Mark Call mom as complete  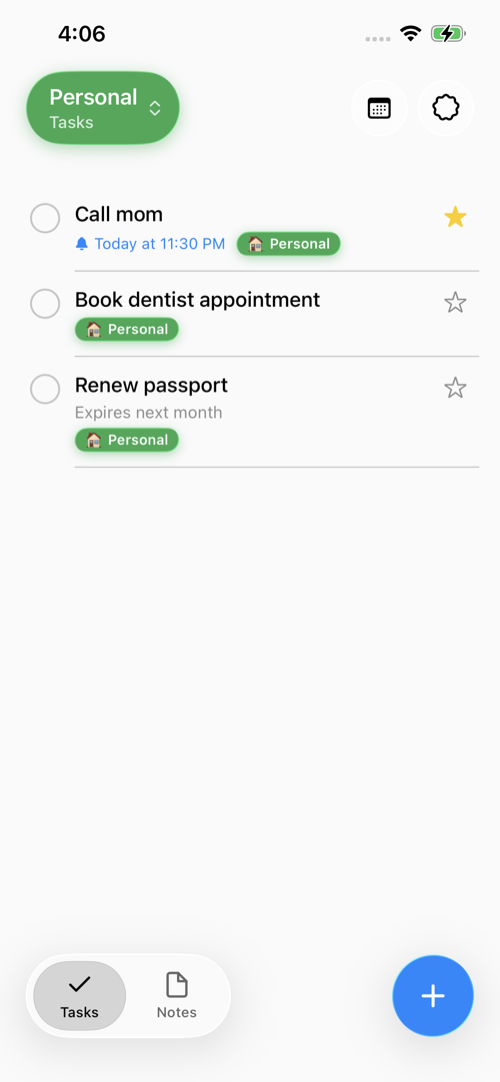[45, 218]
